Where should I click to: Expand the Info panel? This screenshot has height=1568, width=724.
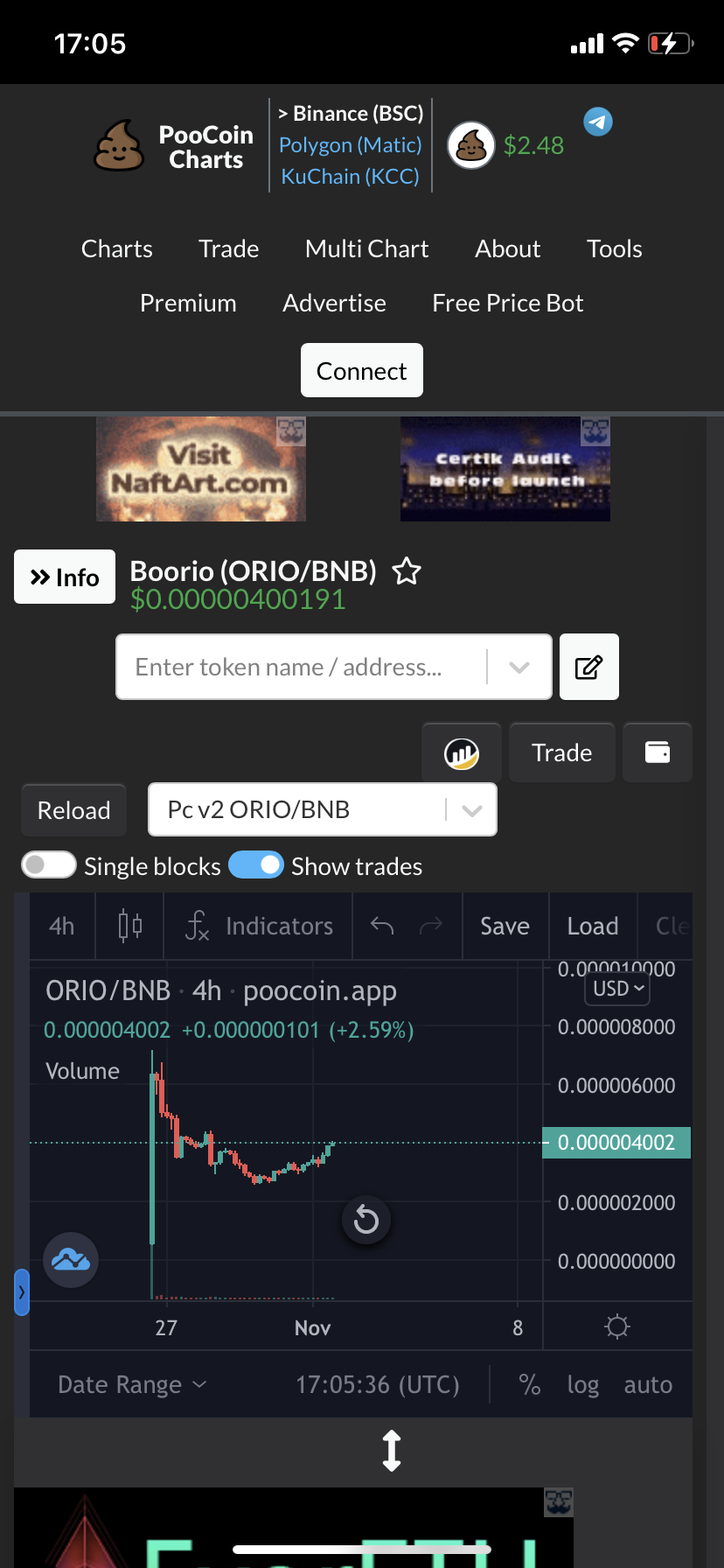[65, 577]
